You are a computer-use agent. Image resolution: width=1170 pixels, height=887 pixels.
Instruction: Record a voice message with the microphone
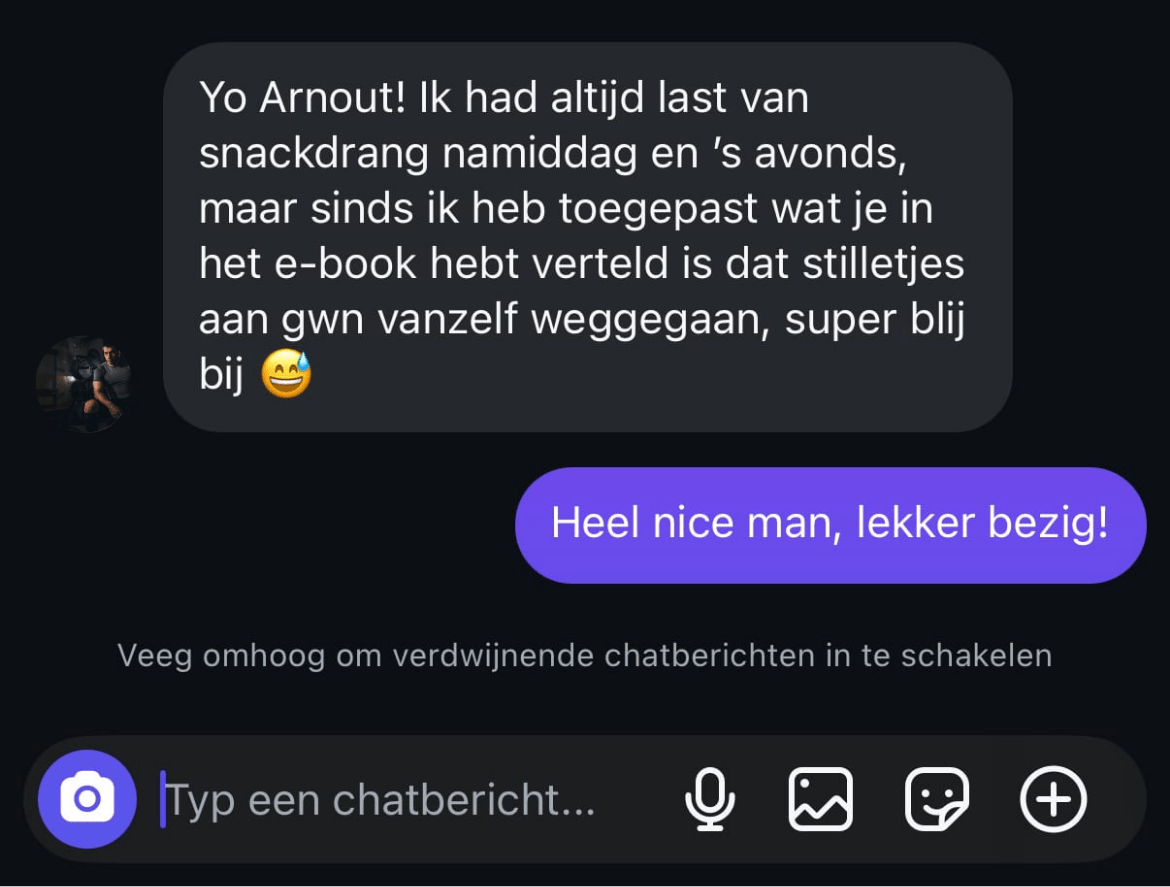[x=710, y=799]
